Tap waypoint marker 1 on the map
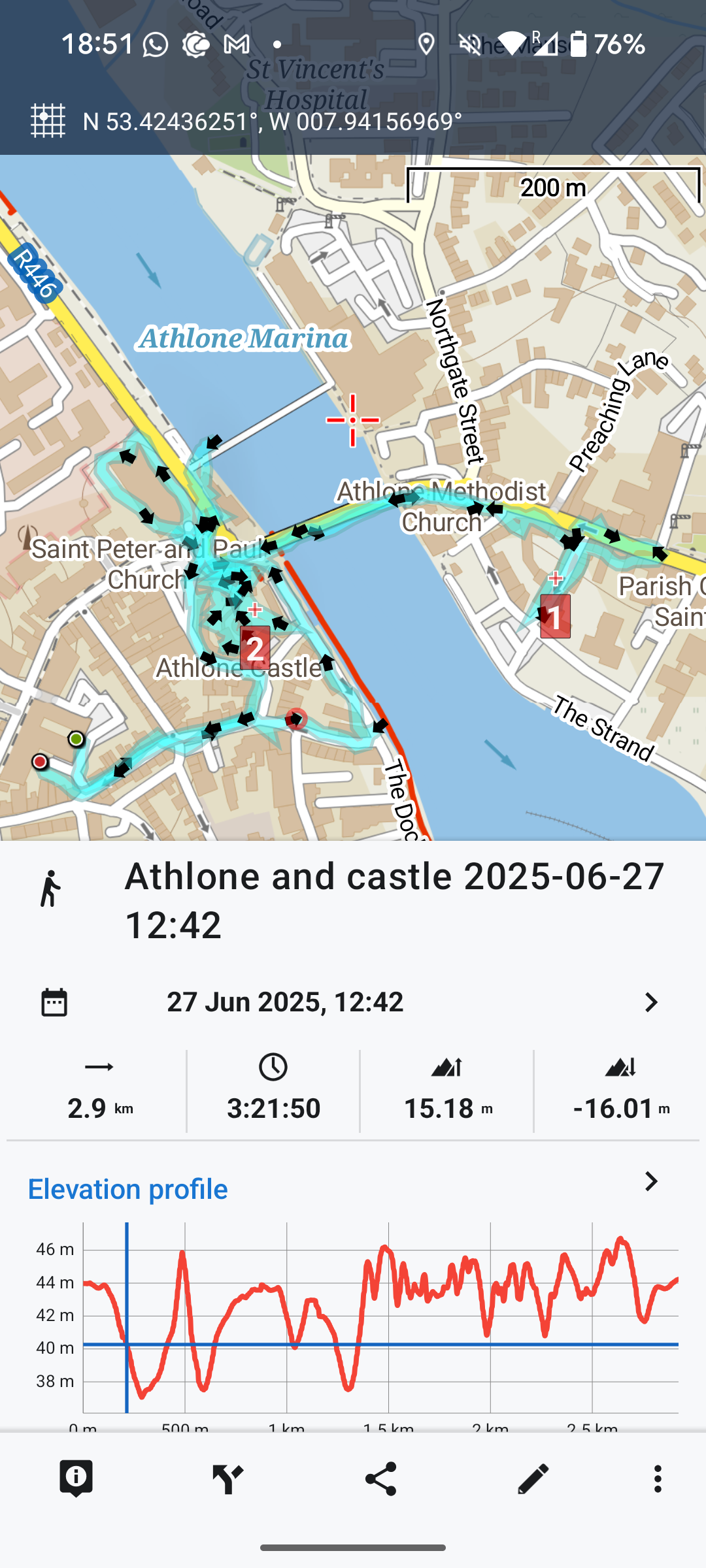 [x=555, y=616]
